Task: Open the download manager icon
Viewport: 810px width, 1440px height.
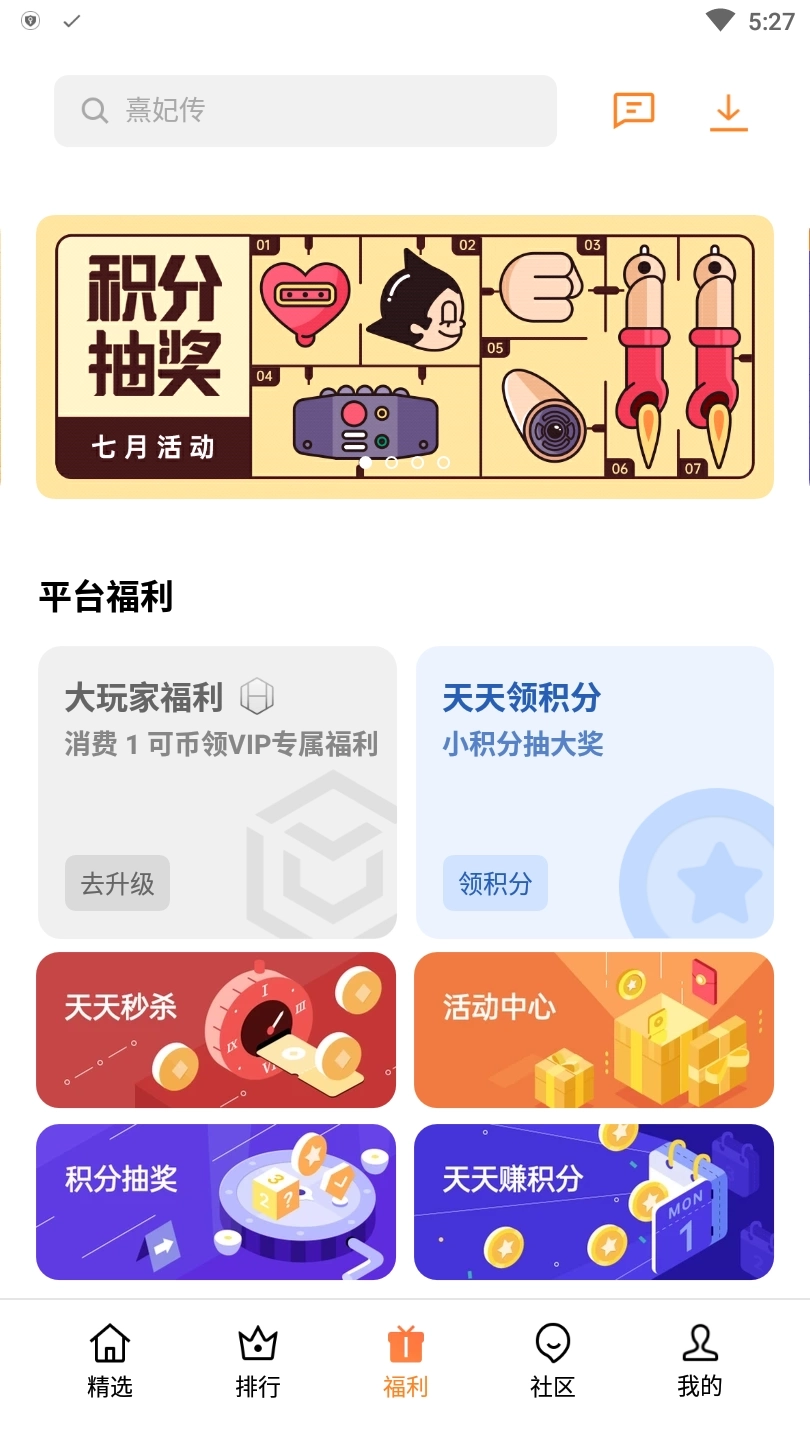Action: [727, 110]
